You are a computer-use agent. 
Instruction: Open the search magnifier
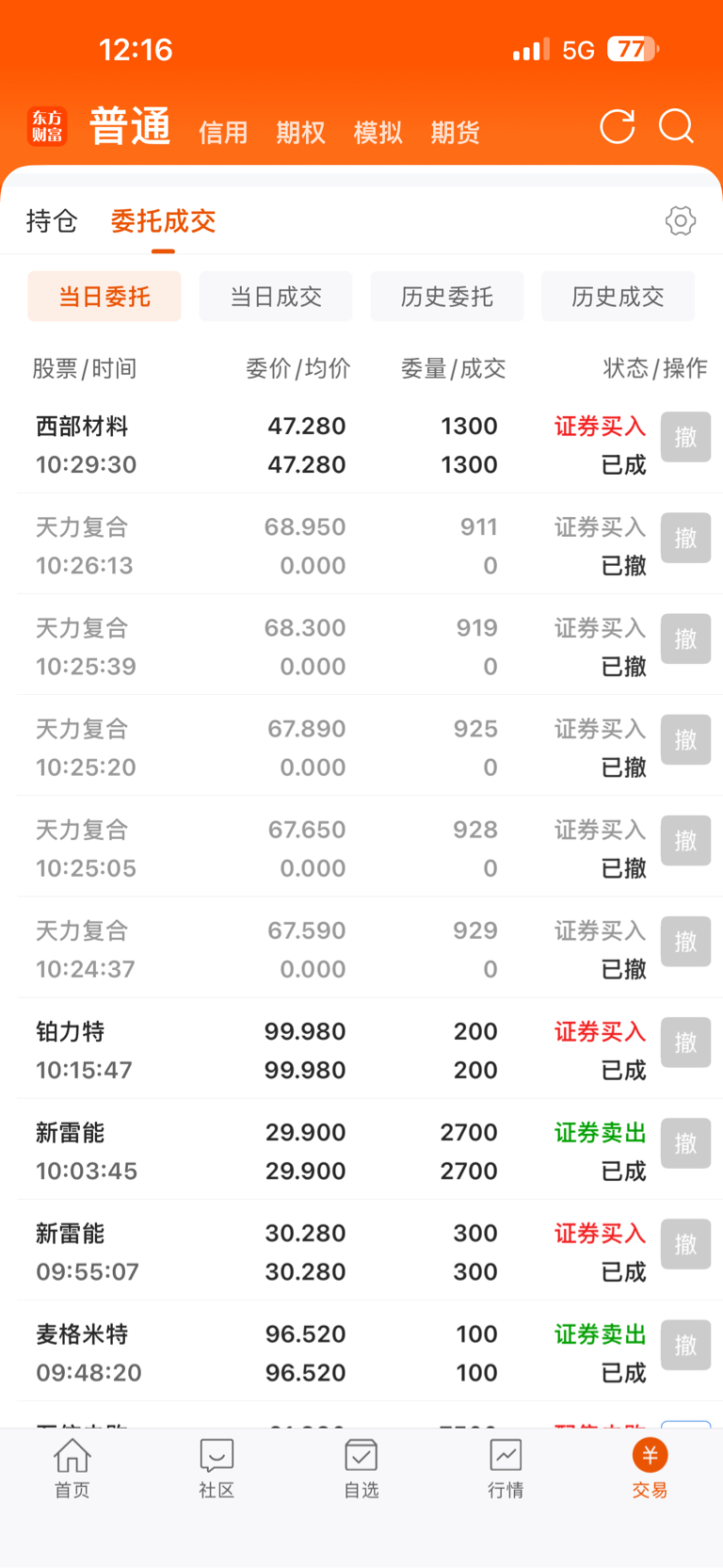tap(676, 126)
